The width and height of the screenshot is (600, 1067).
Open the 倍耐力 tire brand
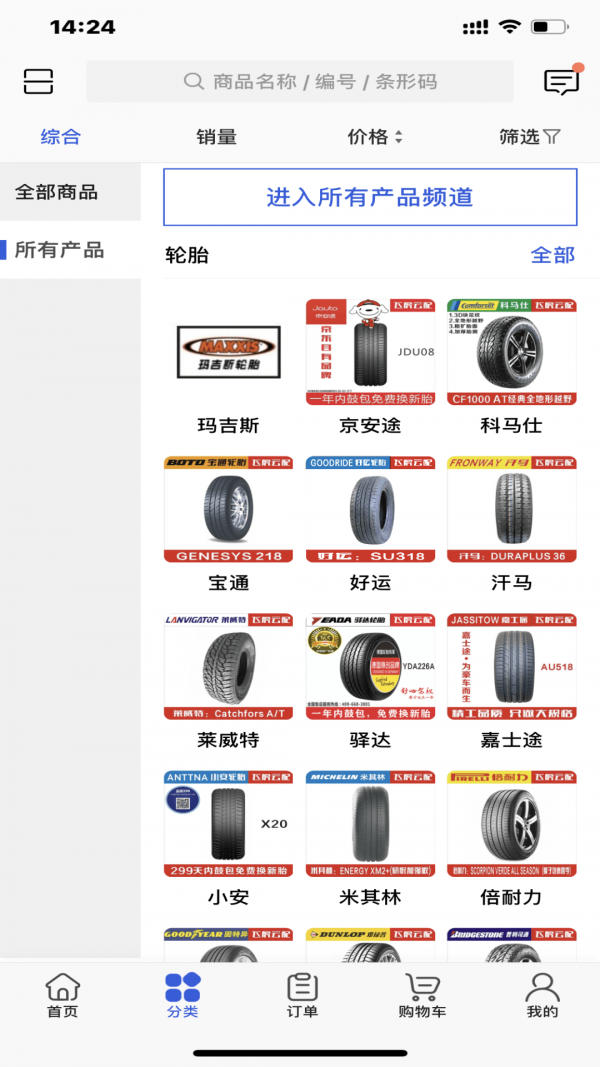point(511,836)
